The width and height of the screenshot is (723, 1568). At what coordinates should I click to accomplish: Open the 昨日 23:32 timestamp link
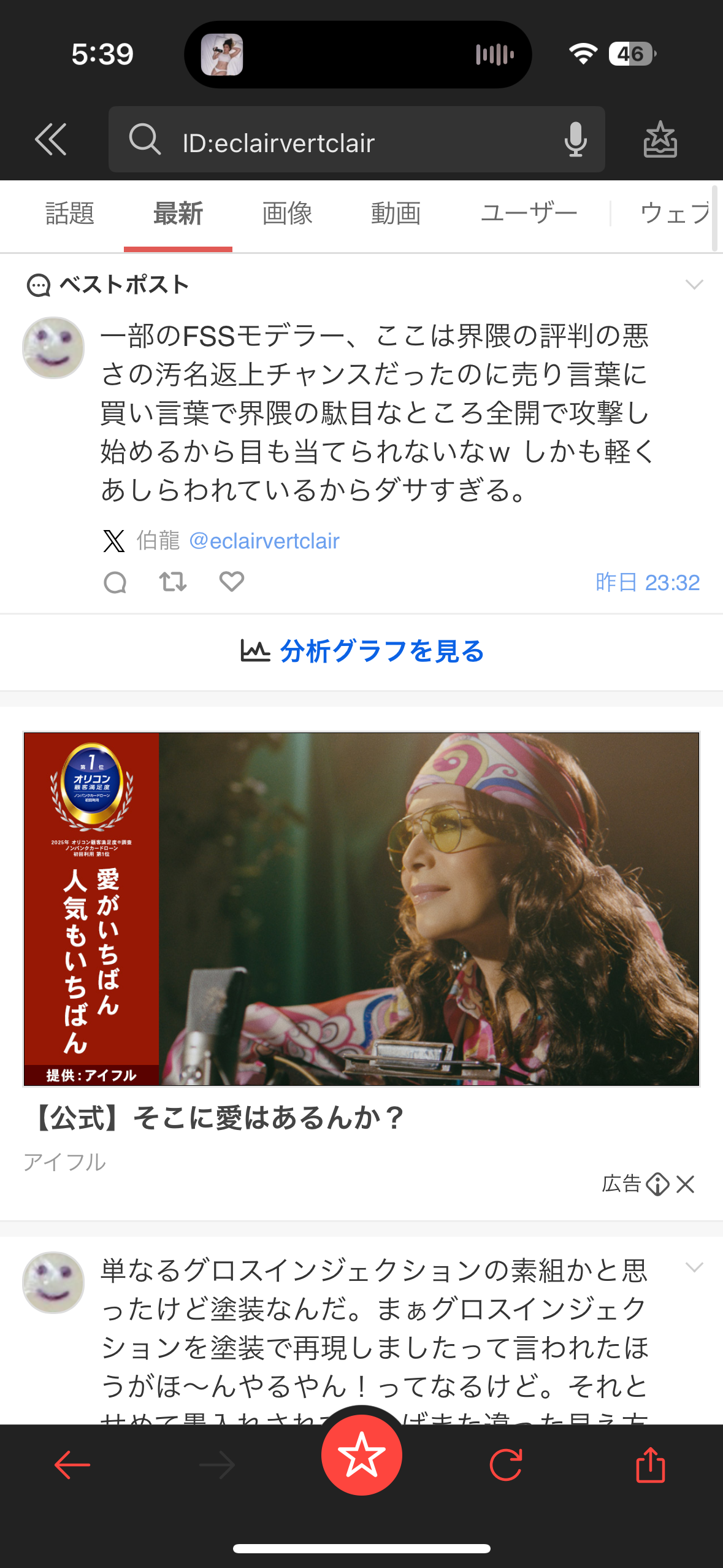click(x=647, y=582)
